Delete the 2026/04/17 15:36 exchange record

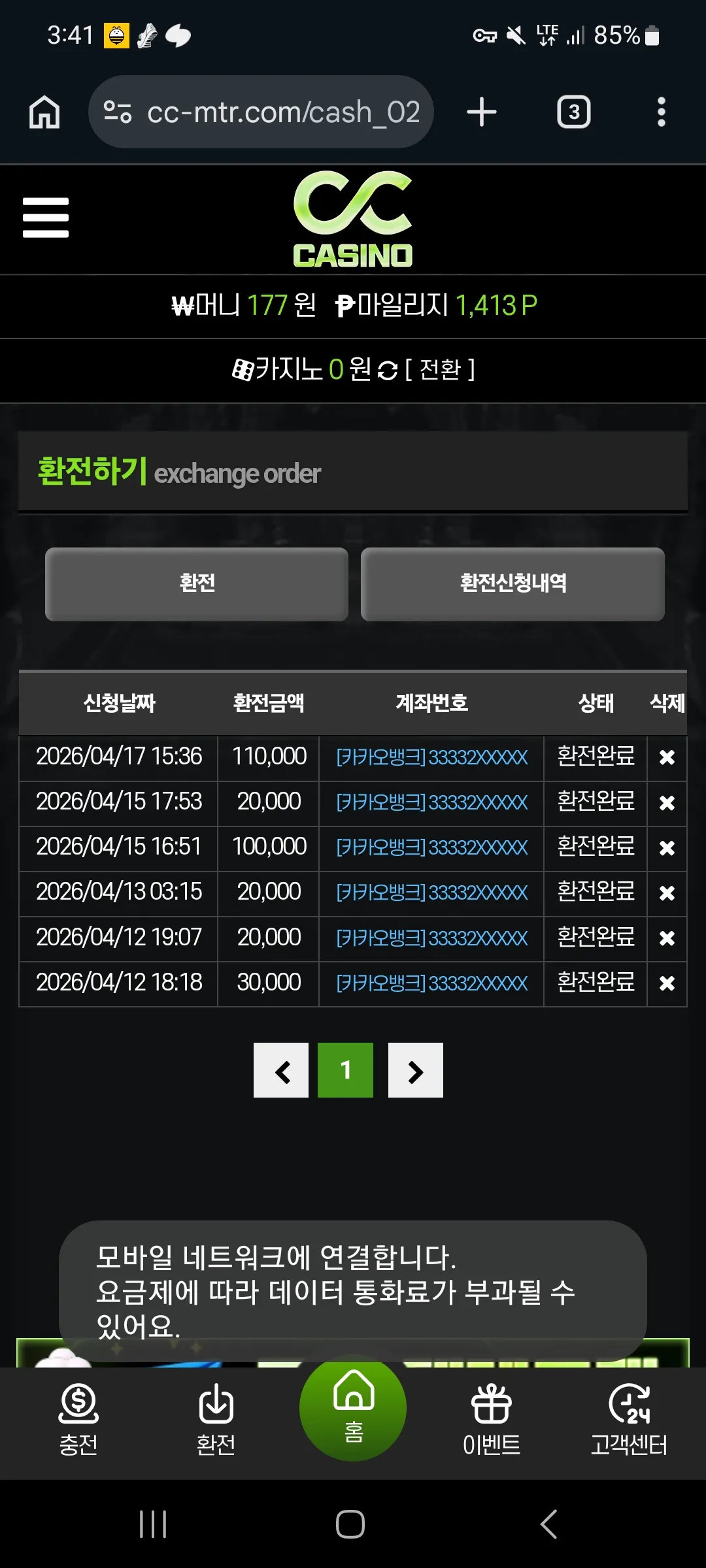[x=667, y=757]
